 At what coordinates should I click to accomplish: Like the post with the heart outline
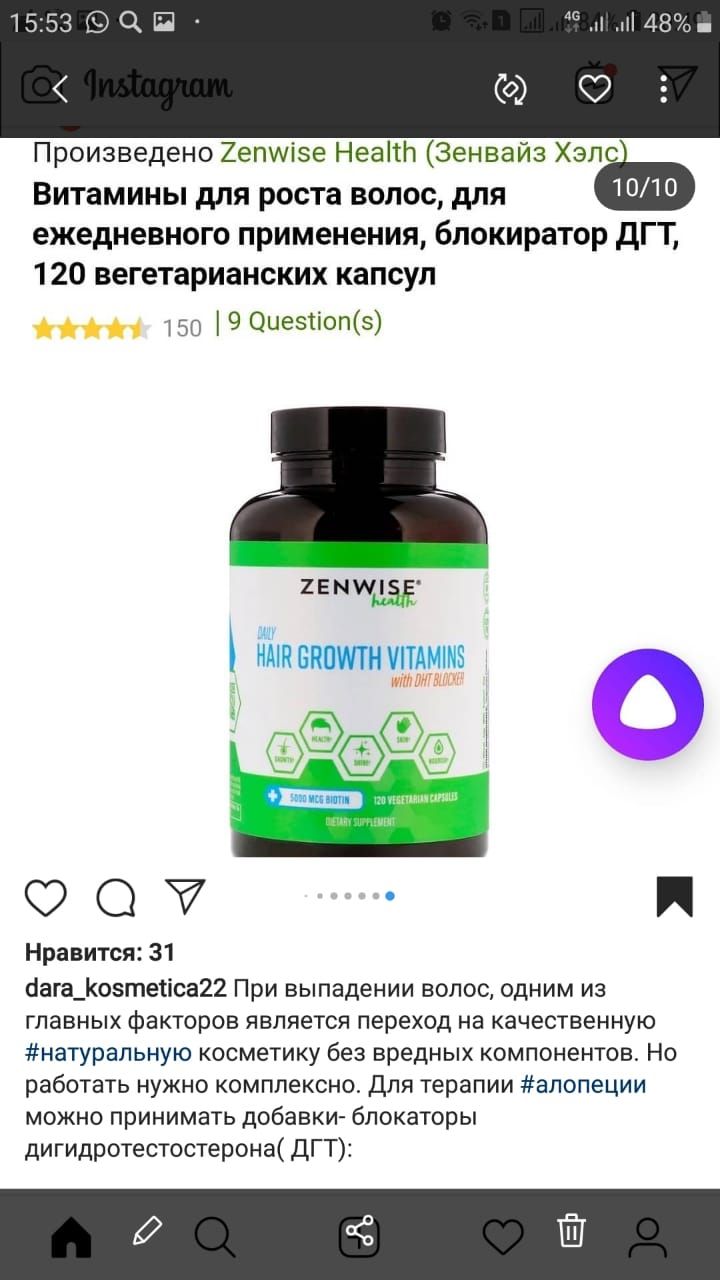(x=45, y=897)
